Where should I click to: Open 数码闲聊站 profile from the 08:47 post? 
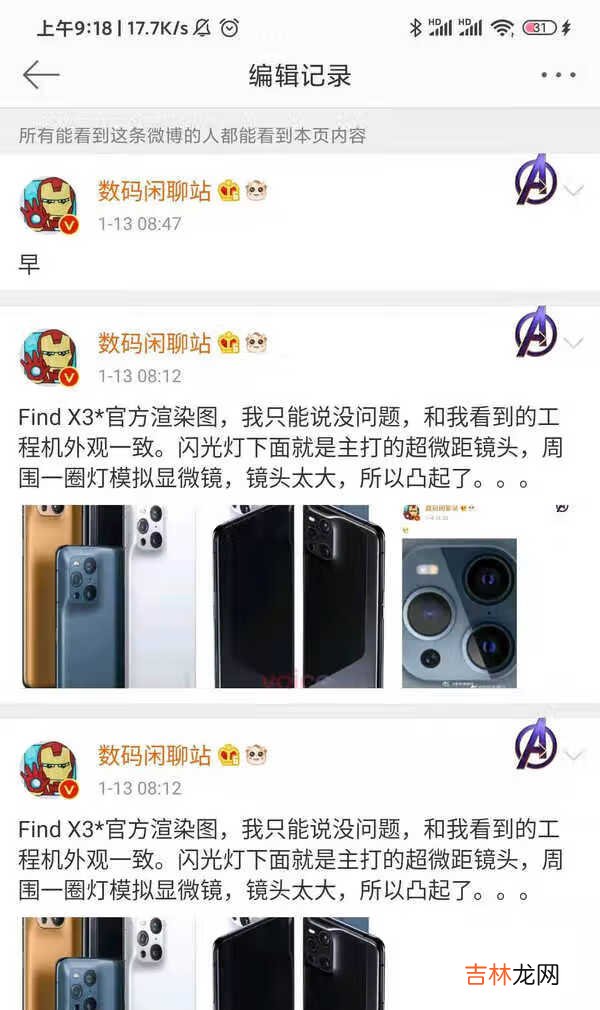point(154,191)
